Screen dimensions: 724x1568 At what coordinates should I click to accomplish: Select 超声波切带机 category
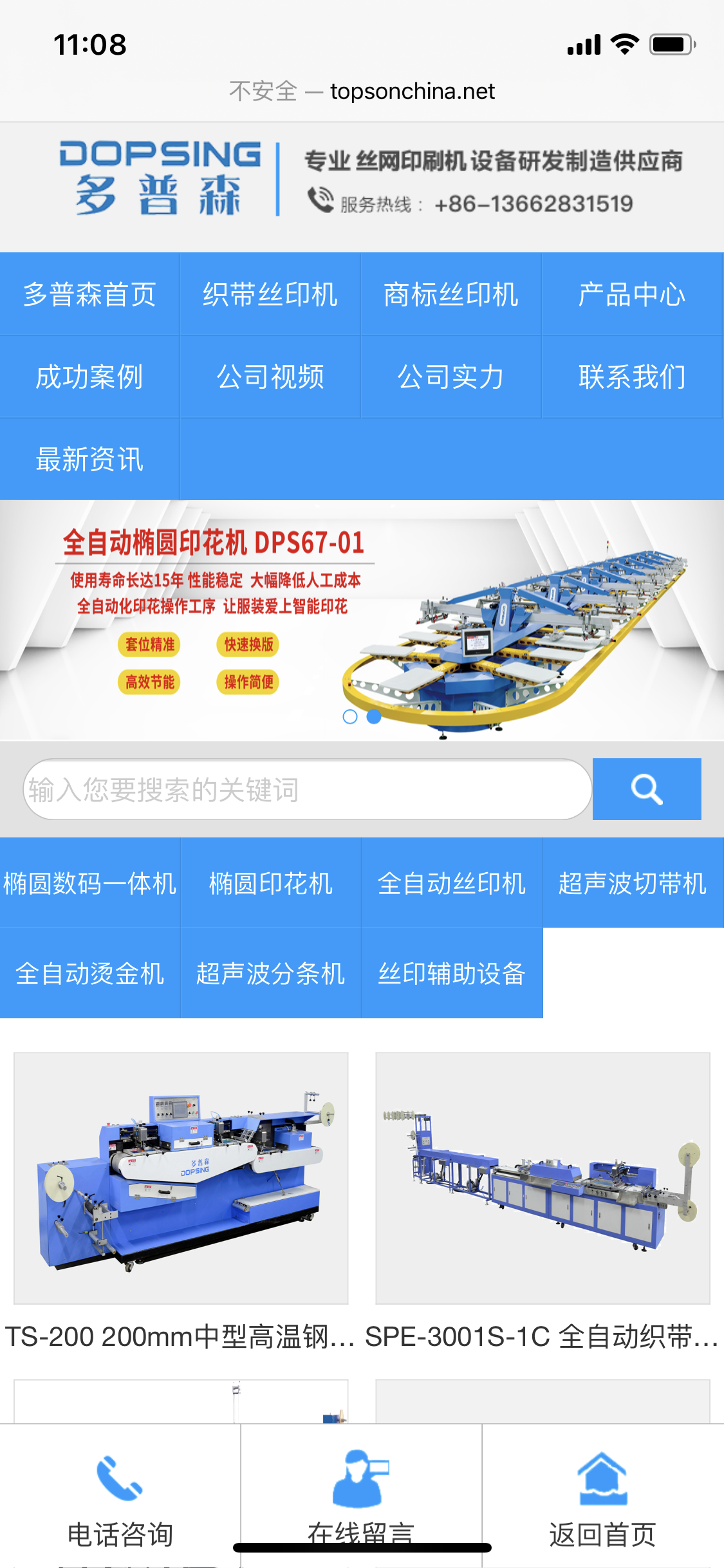(x=632, y=883)
